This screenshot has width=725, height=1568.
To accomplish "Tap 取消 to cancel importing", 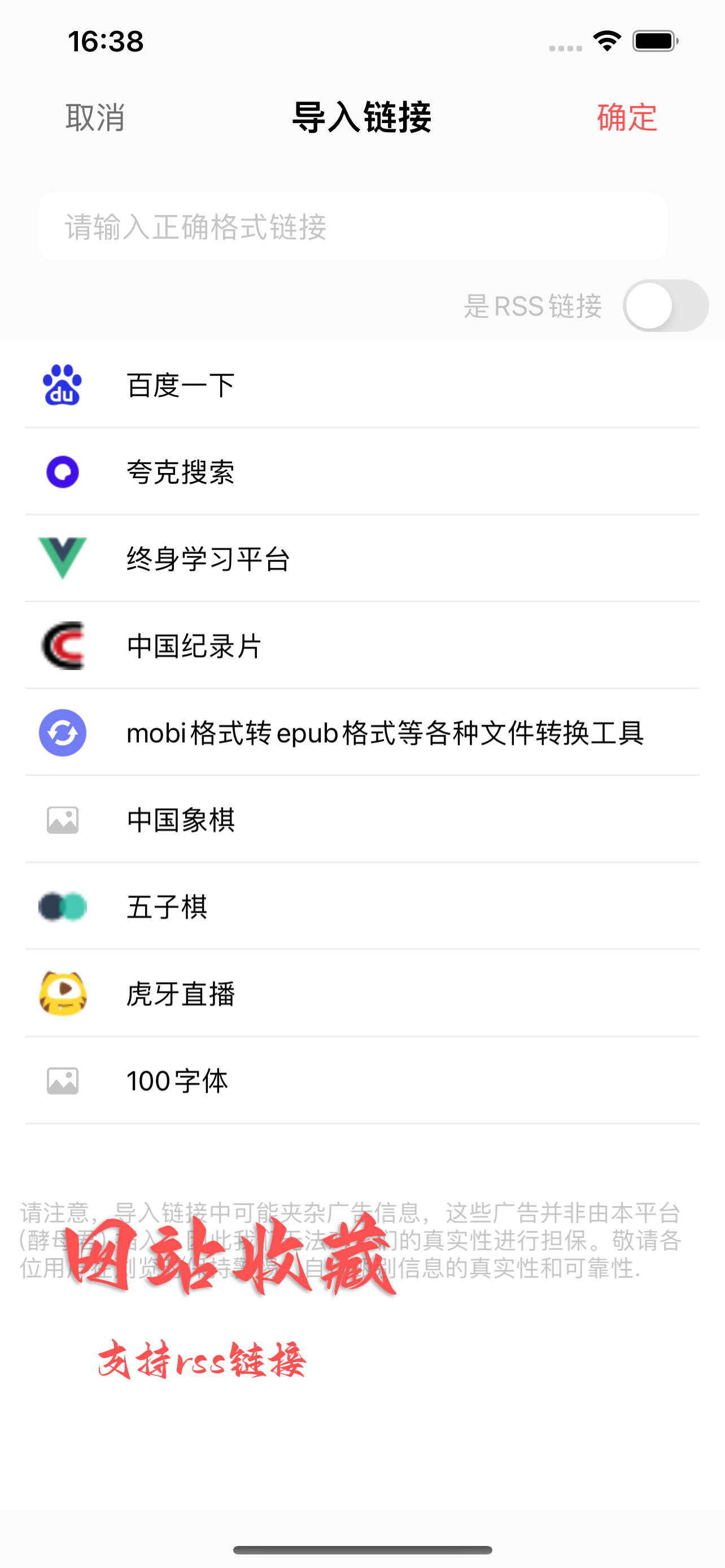I will (x=95, y=117).
